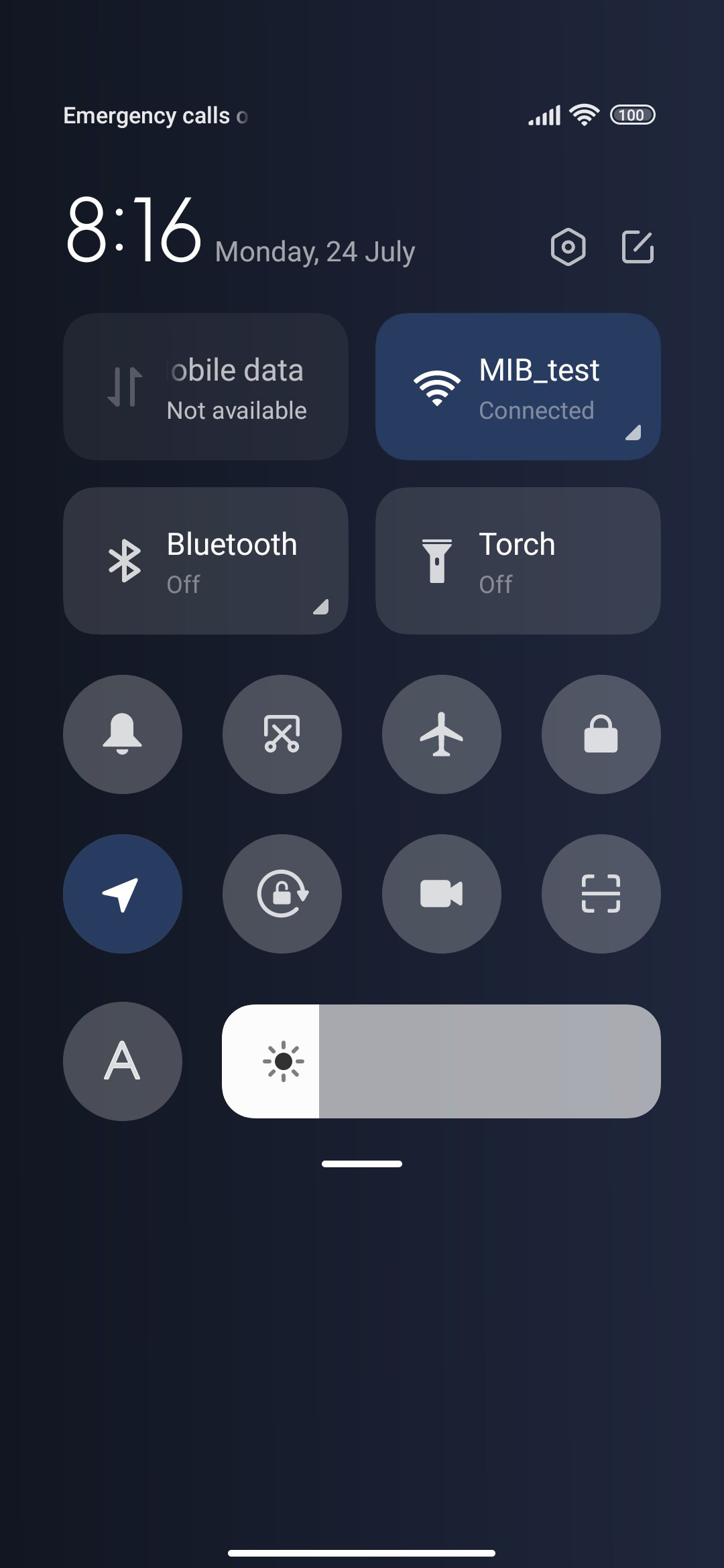Edit the control center tiles
Screen dimensions: 724x1568
pyautogui.click(x=638, y=247)
